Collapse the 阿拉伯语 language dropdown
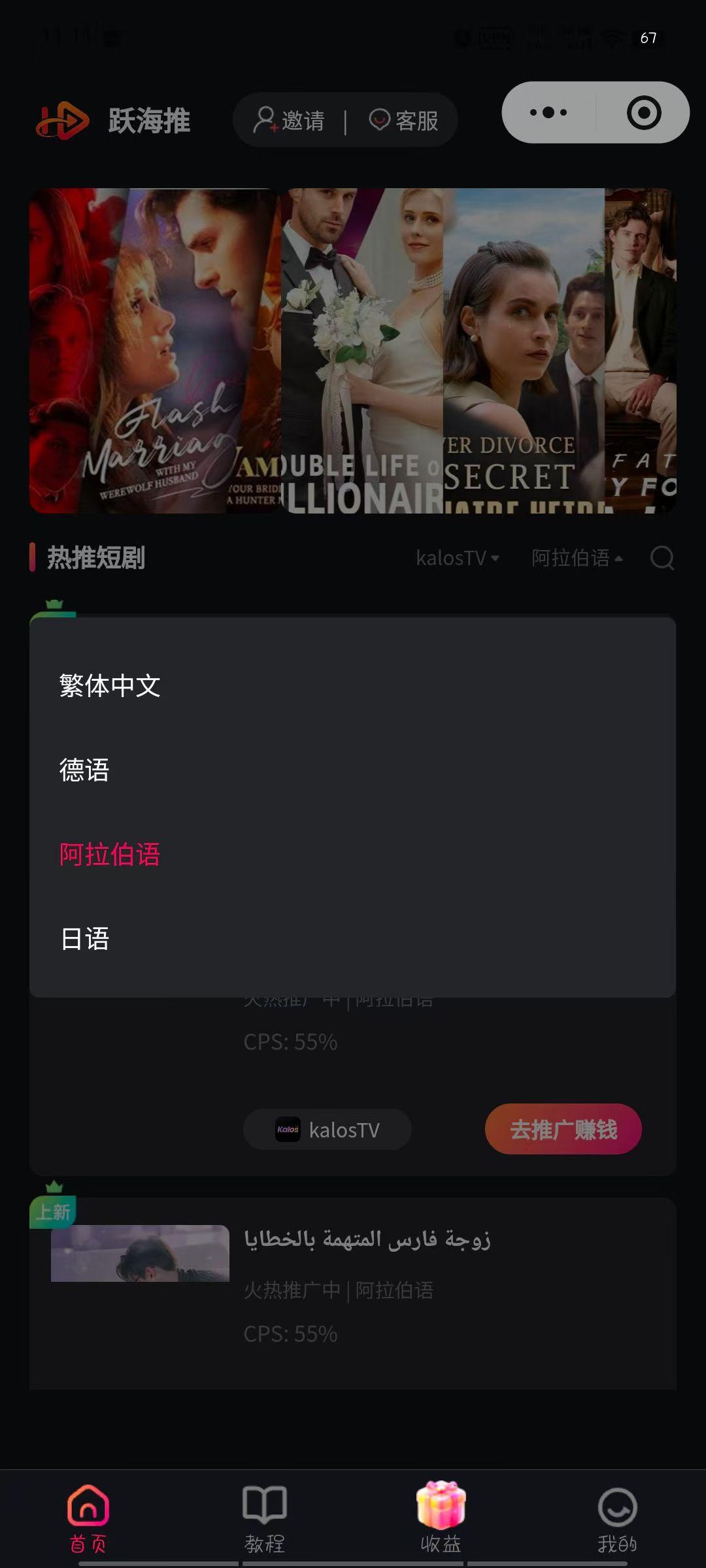Viewport: 706px width, 1568px height. click(577, 558)
